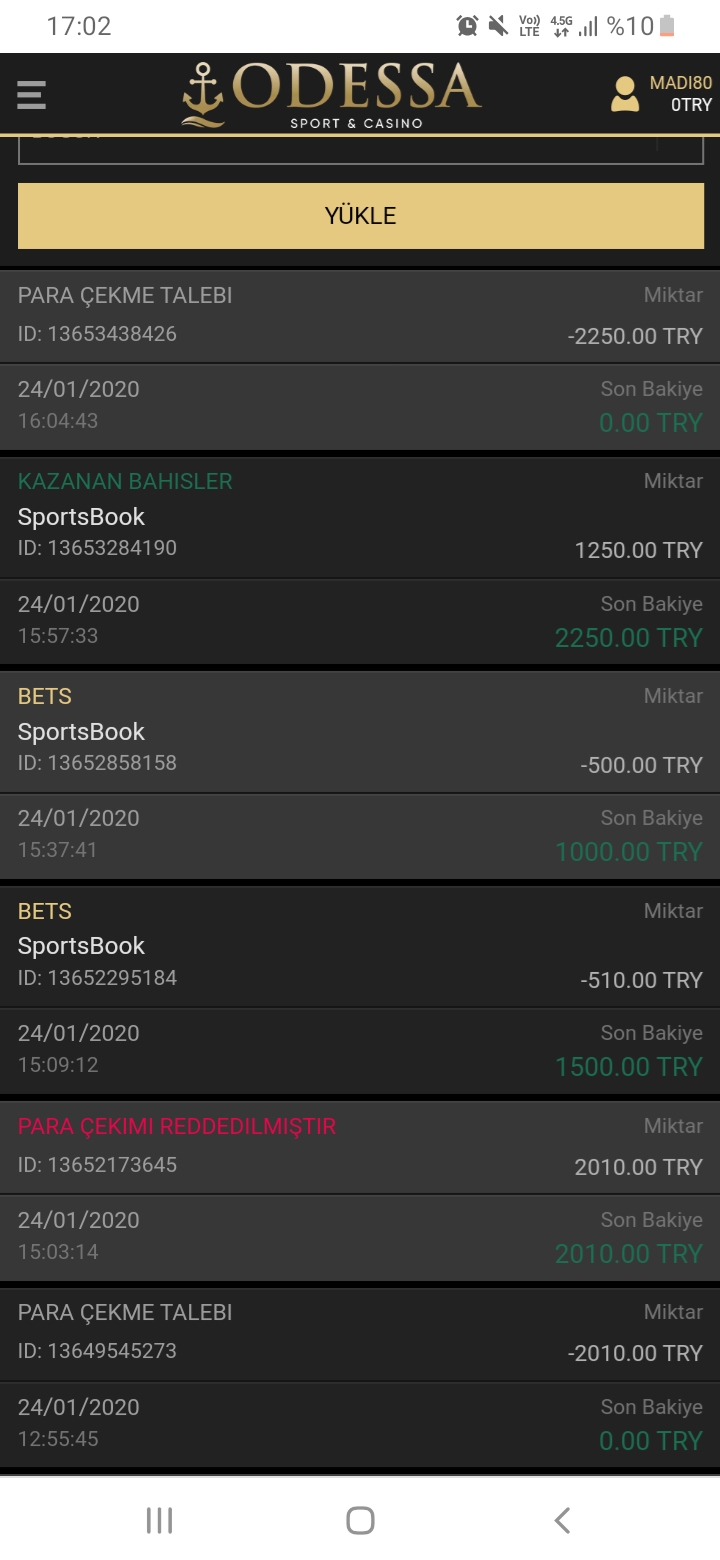Open the recent apps view
This screenshot has width=720, height=1560.
[159, 1520]
